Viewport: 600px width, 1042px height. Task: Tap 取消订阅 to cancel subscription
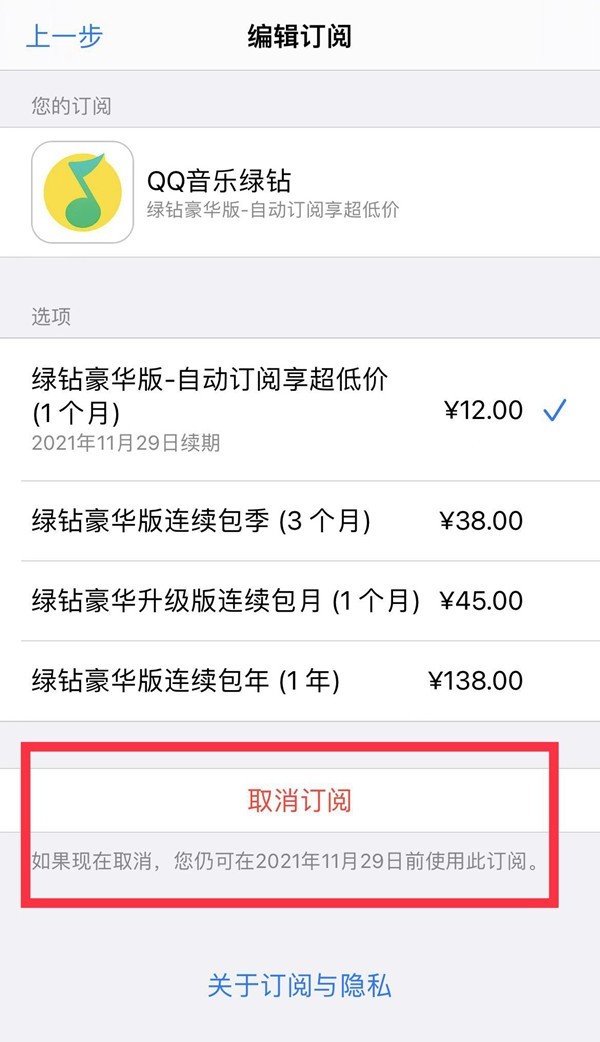[300, 800]
